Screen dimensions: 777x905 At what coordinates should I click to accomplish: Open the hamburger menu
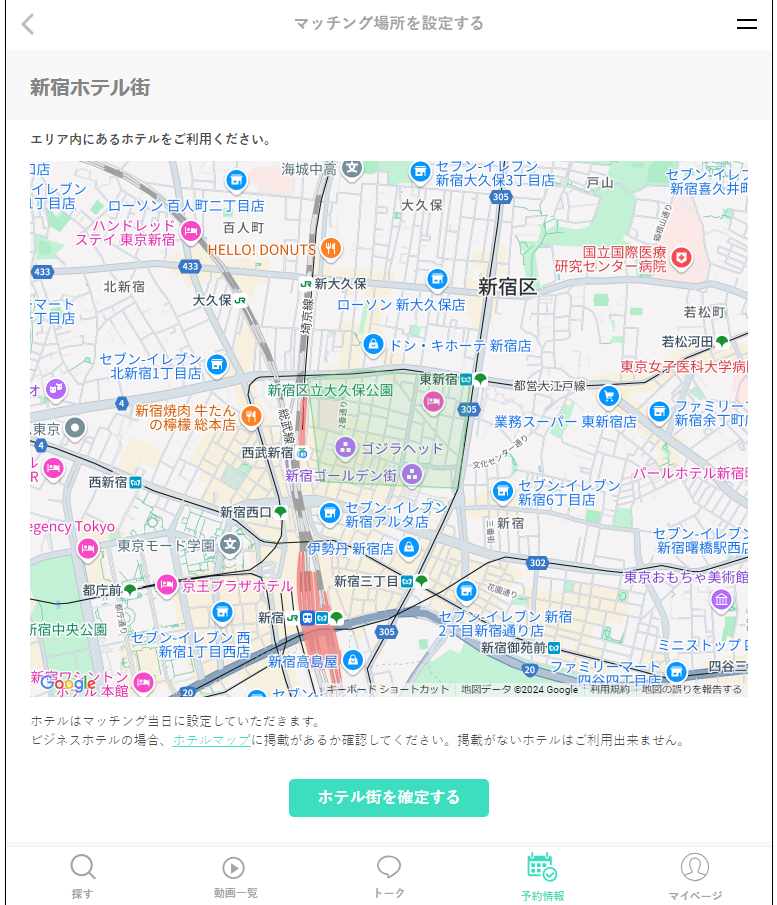tap(746, 24)
